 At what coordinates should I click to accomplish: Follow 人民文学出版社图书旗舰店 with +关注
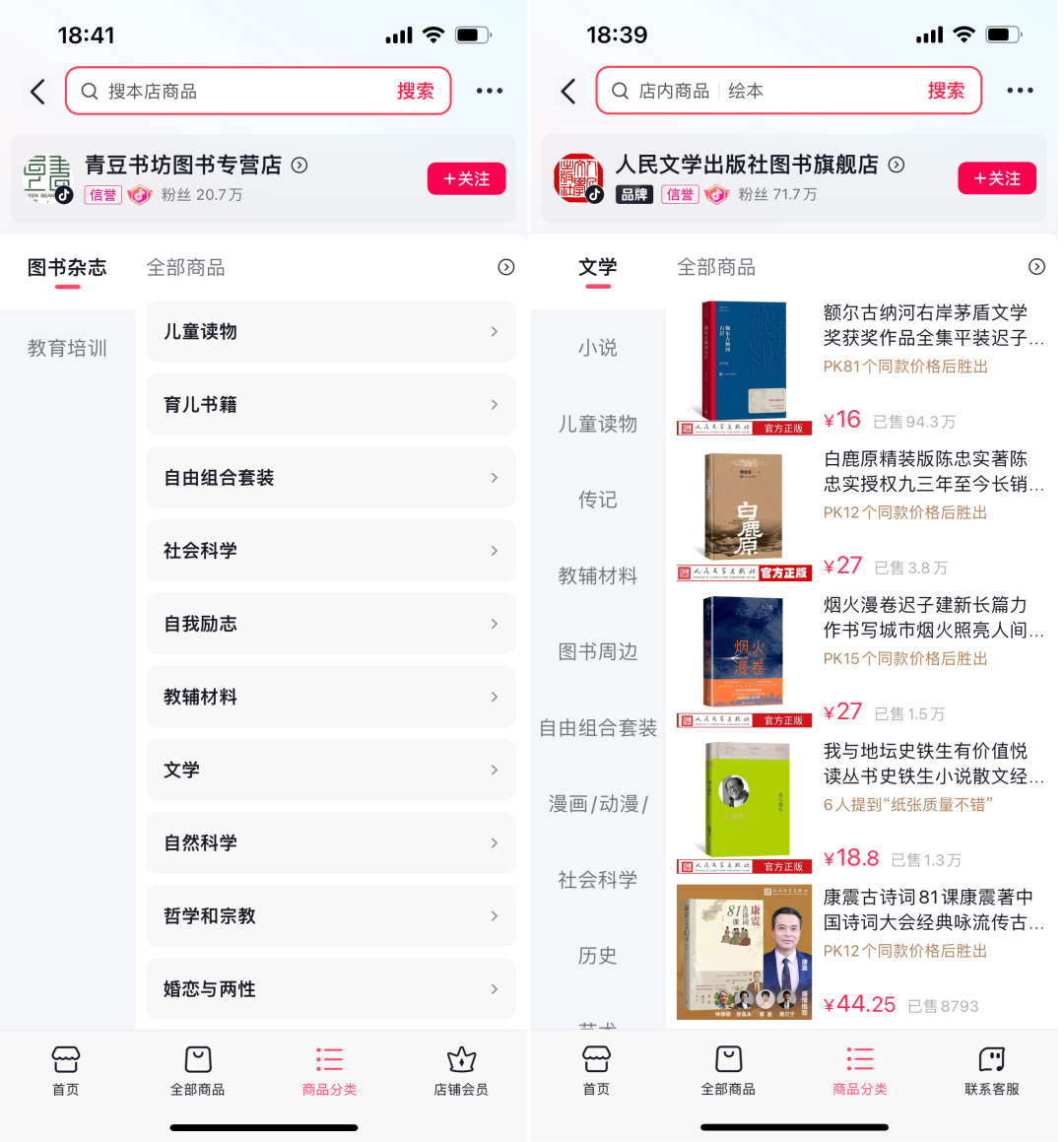click(x=996, y=178)
